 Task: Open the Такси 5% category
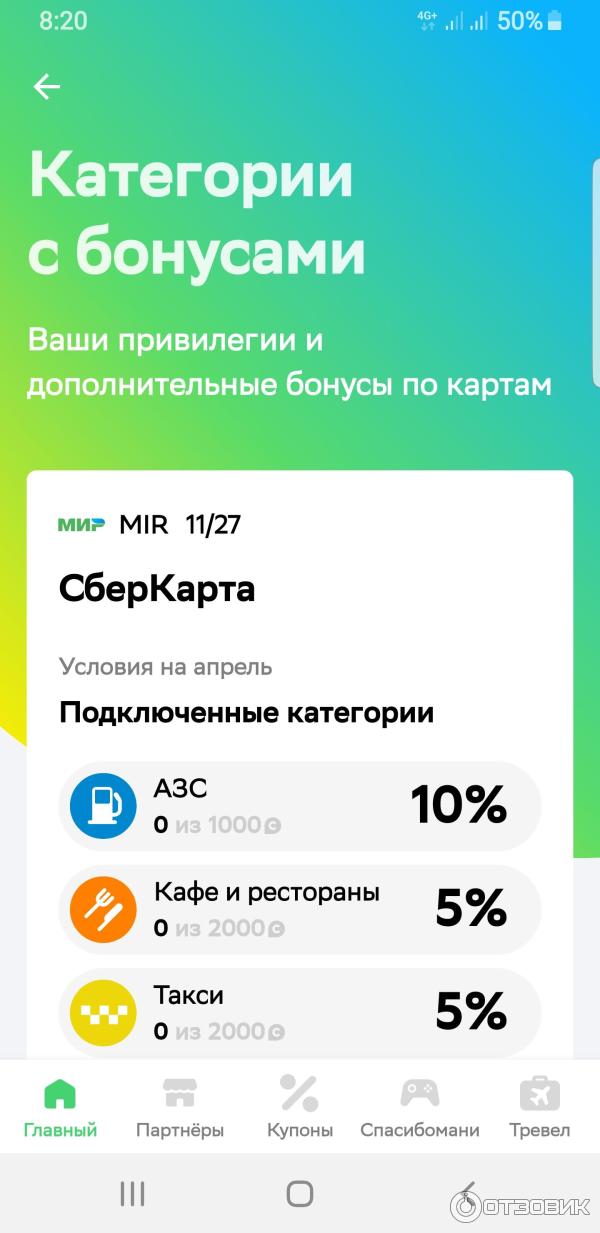coord(300,1012)
